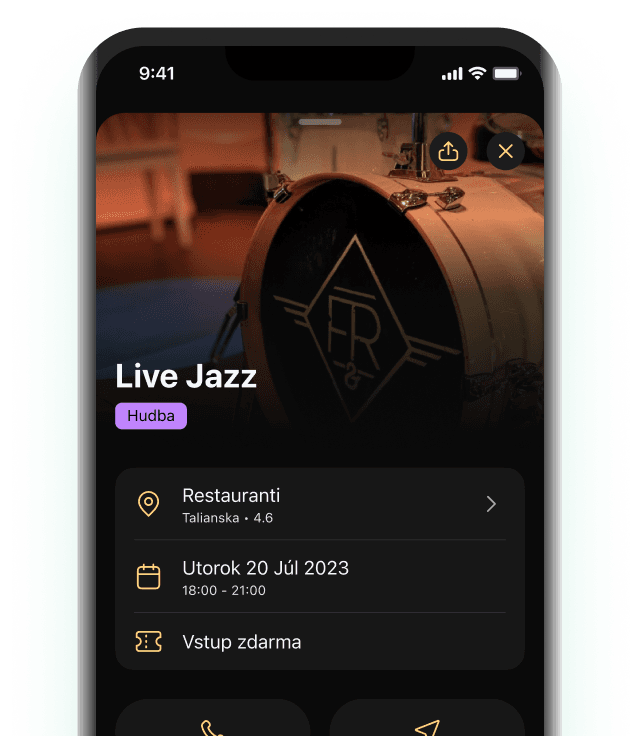The image size is (638, 736).
Task: Call the venue with the phone button
Action: tap(213, 722)
